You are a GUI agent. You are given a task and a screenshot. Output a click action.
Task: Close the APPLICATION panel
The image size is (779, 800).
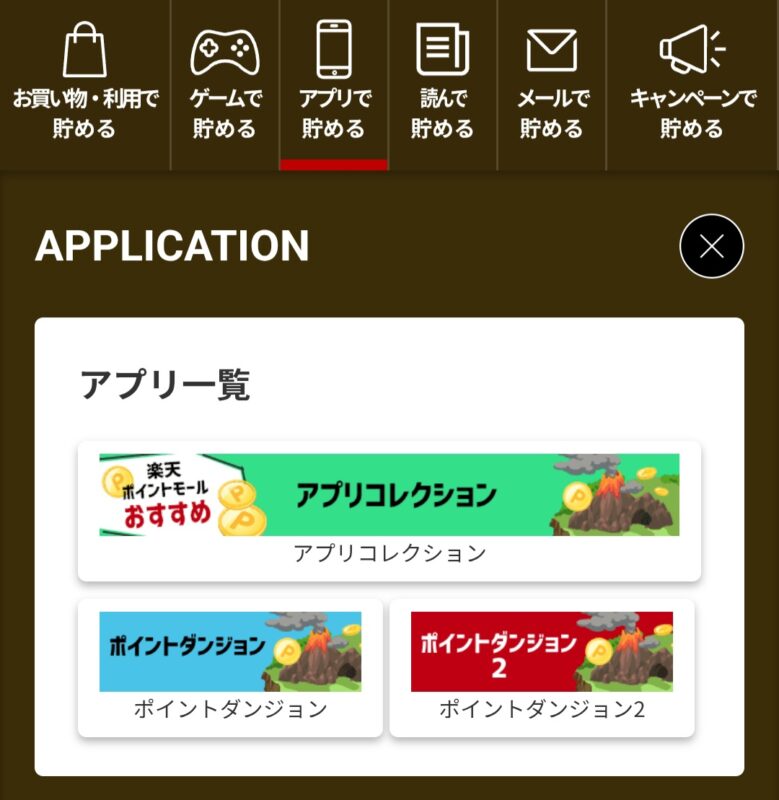(711, 246)
